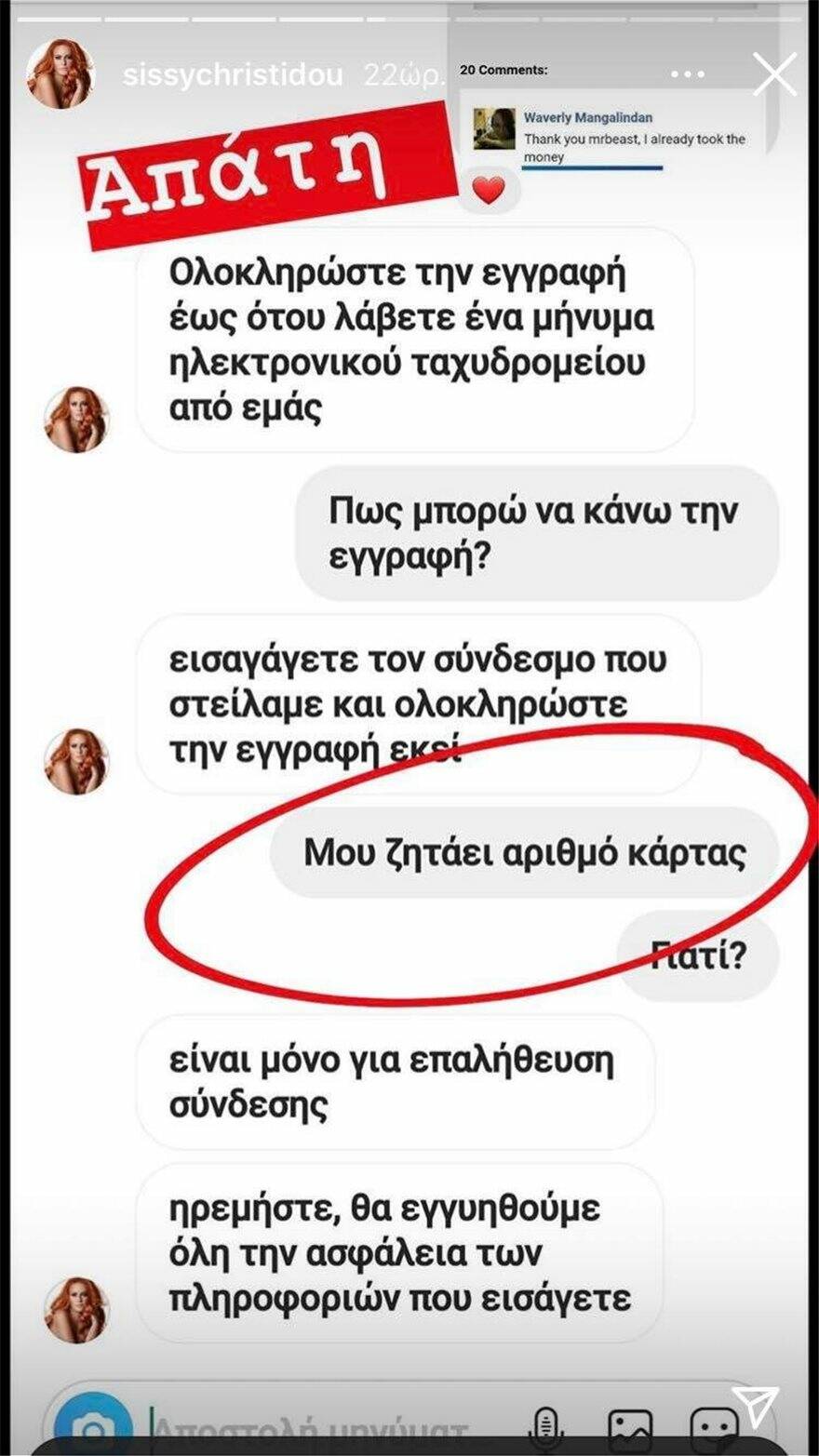Open sissychristidou's profile from username
The height and width of the screenshot is (1456, 819).
(x=233, y=75)
